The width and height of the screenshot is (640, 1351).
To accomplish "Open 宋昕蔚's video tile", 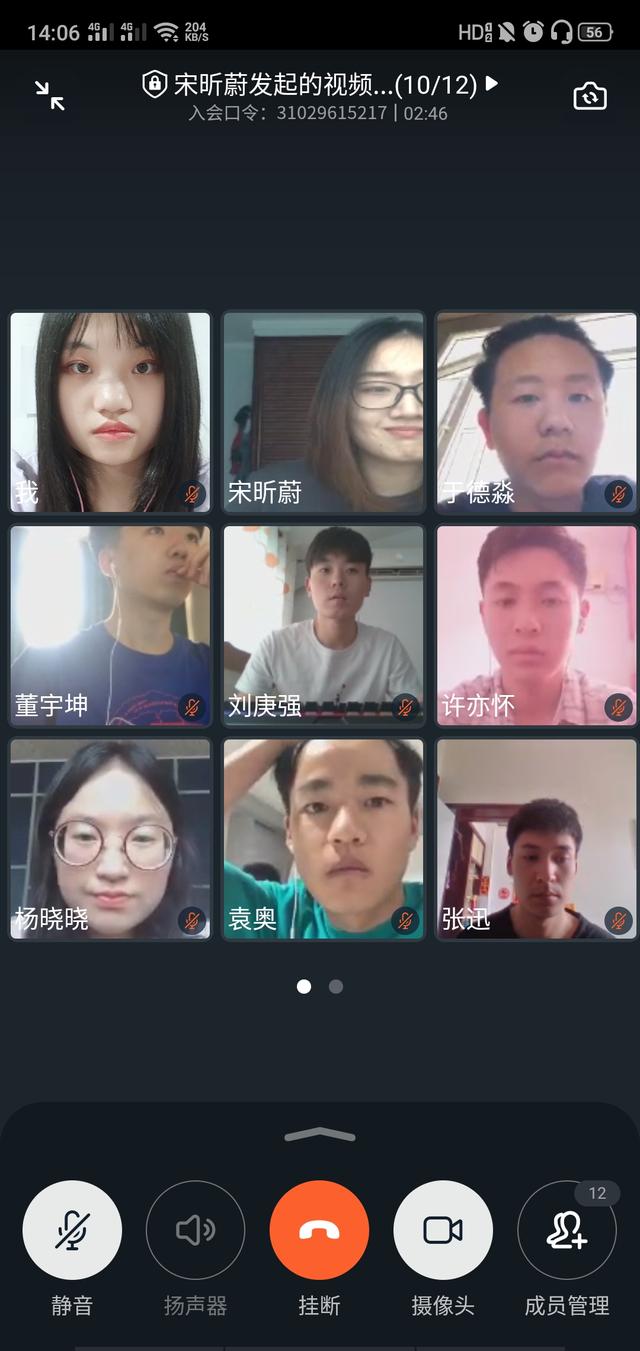I will 323,412.
